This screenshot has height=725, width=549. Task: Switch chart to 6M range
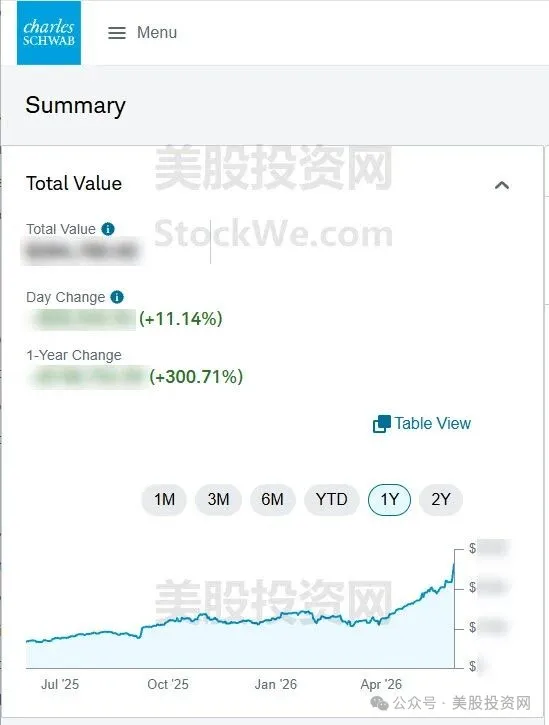pyautogui.click(x=272, y=500)
